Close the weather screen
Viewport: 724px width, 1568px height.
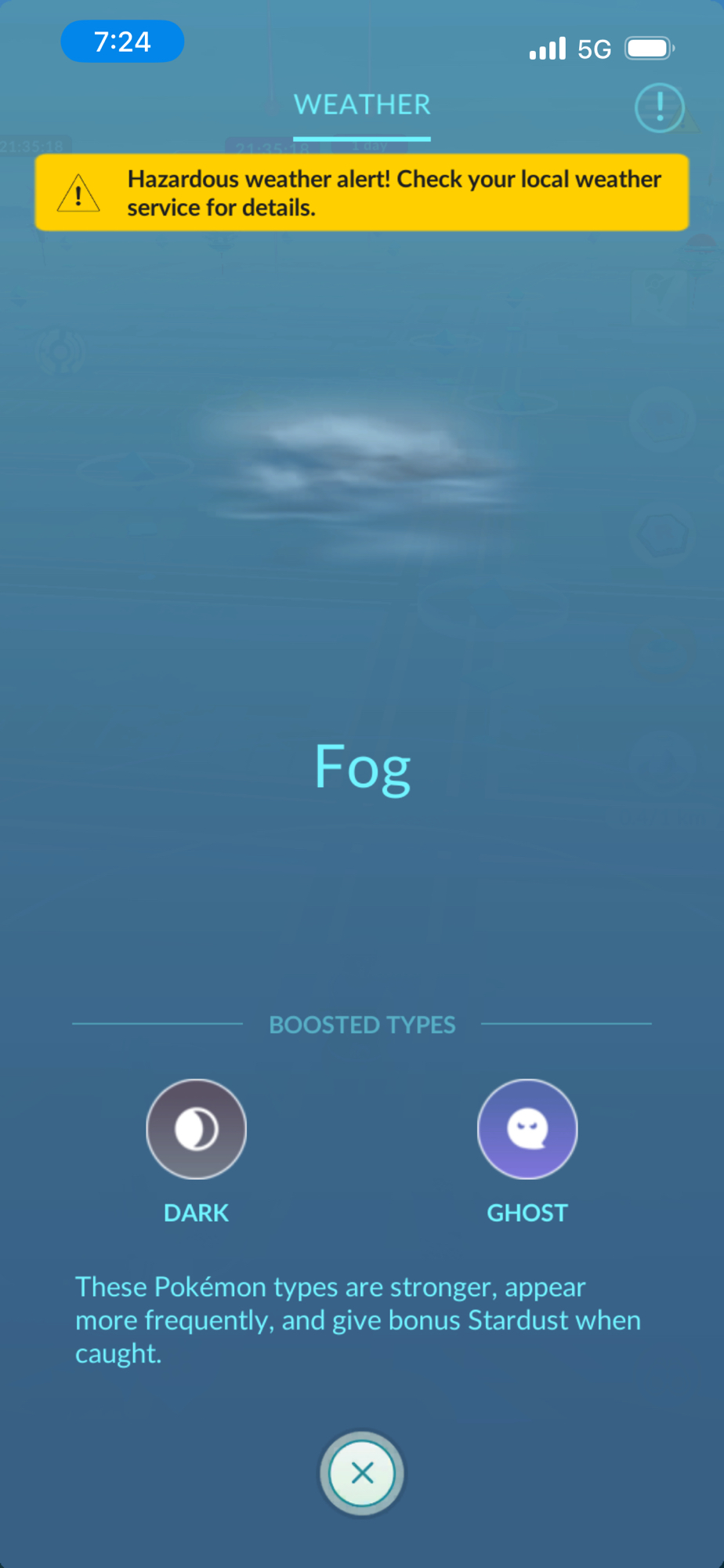click(x=362, y=1473)
